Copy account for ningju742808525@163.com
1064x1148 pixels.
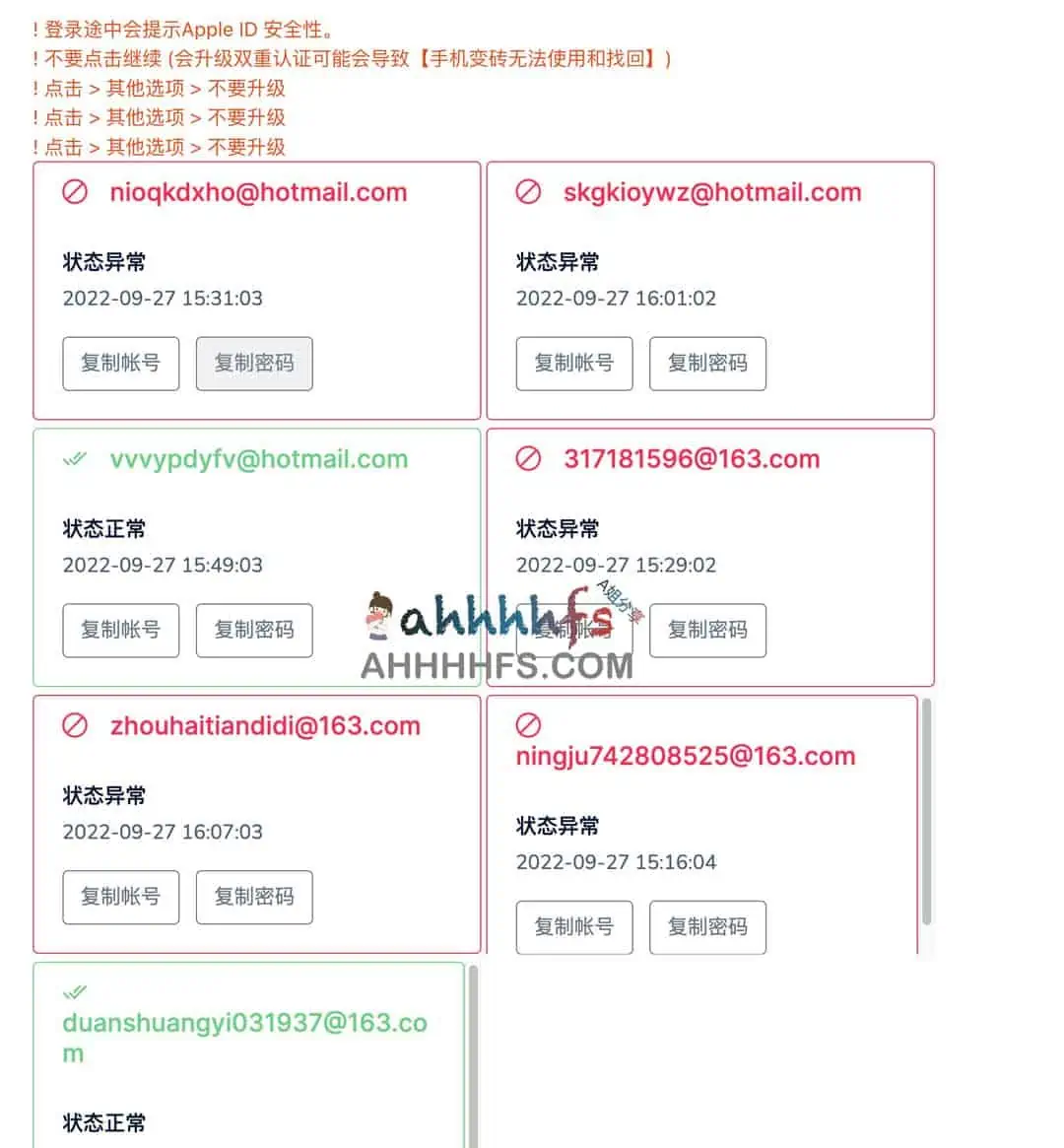tap(573, 927)
